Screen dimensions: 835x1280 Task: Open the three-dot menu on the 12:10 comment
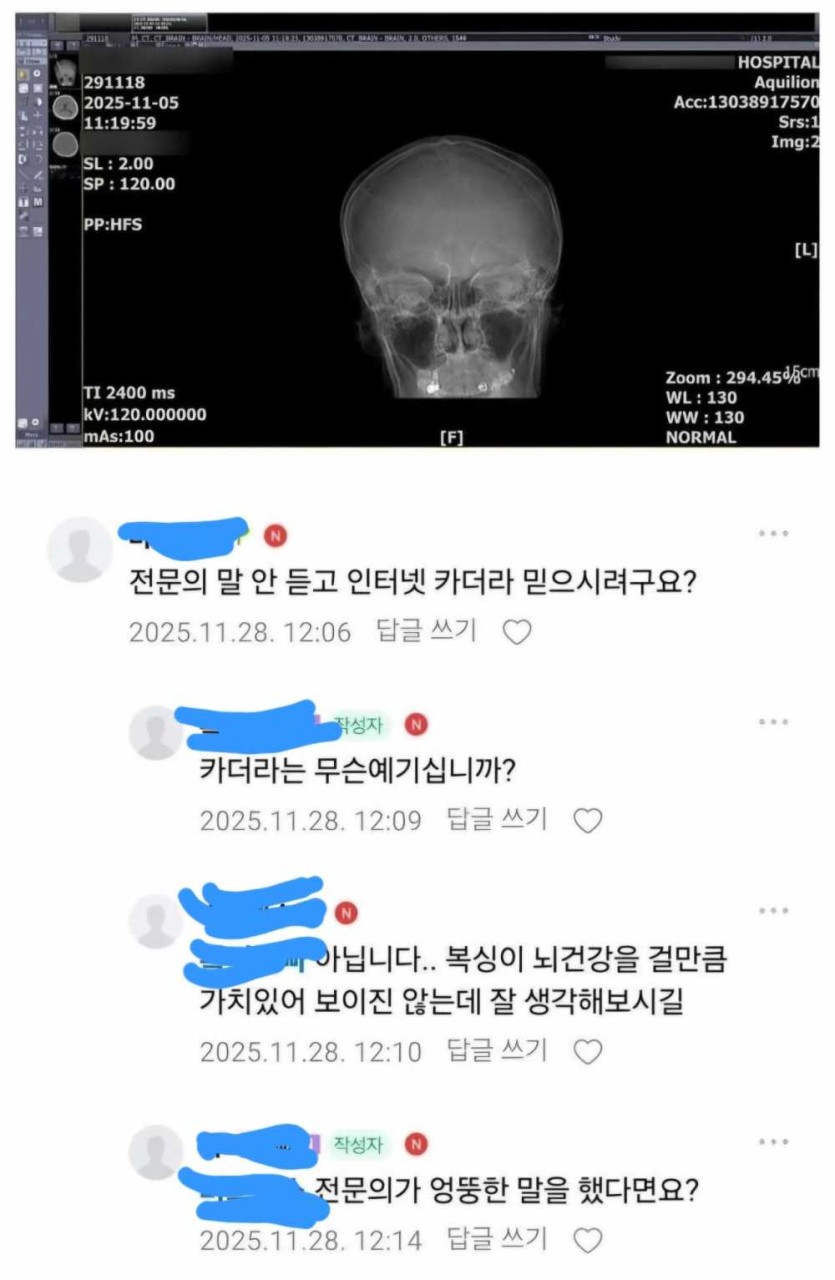point(773,911)
